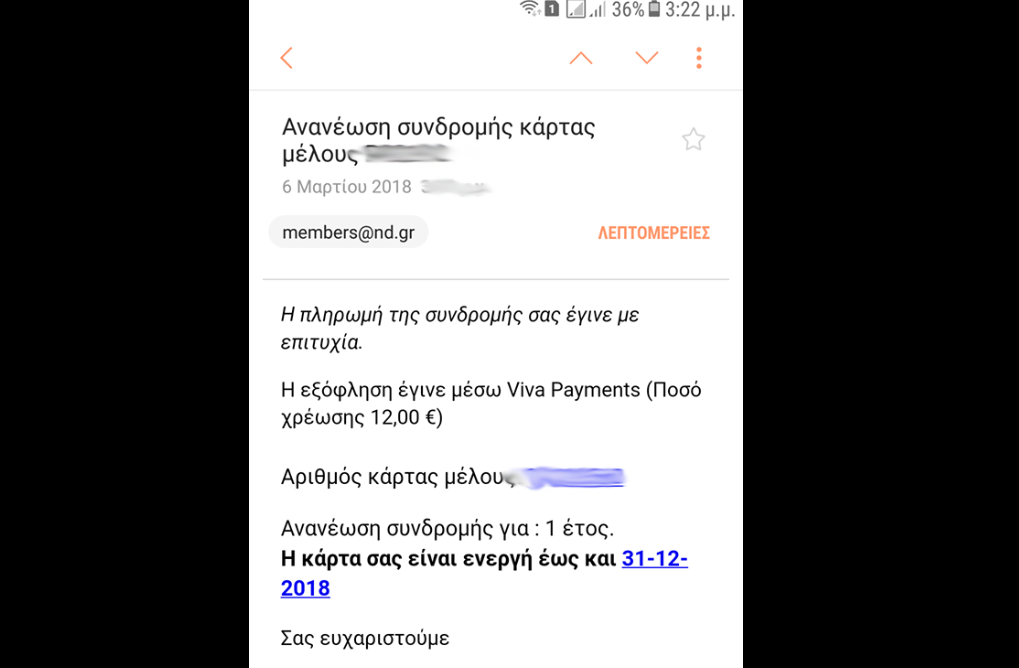Viewport: 1019px width, 668px height.
Task: Jump to the next email
Action: pos(647,58)
